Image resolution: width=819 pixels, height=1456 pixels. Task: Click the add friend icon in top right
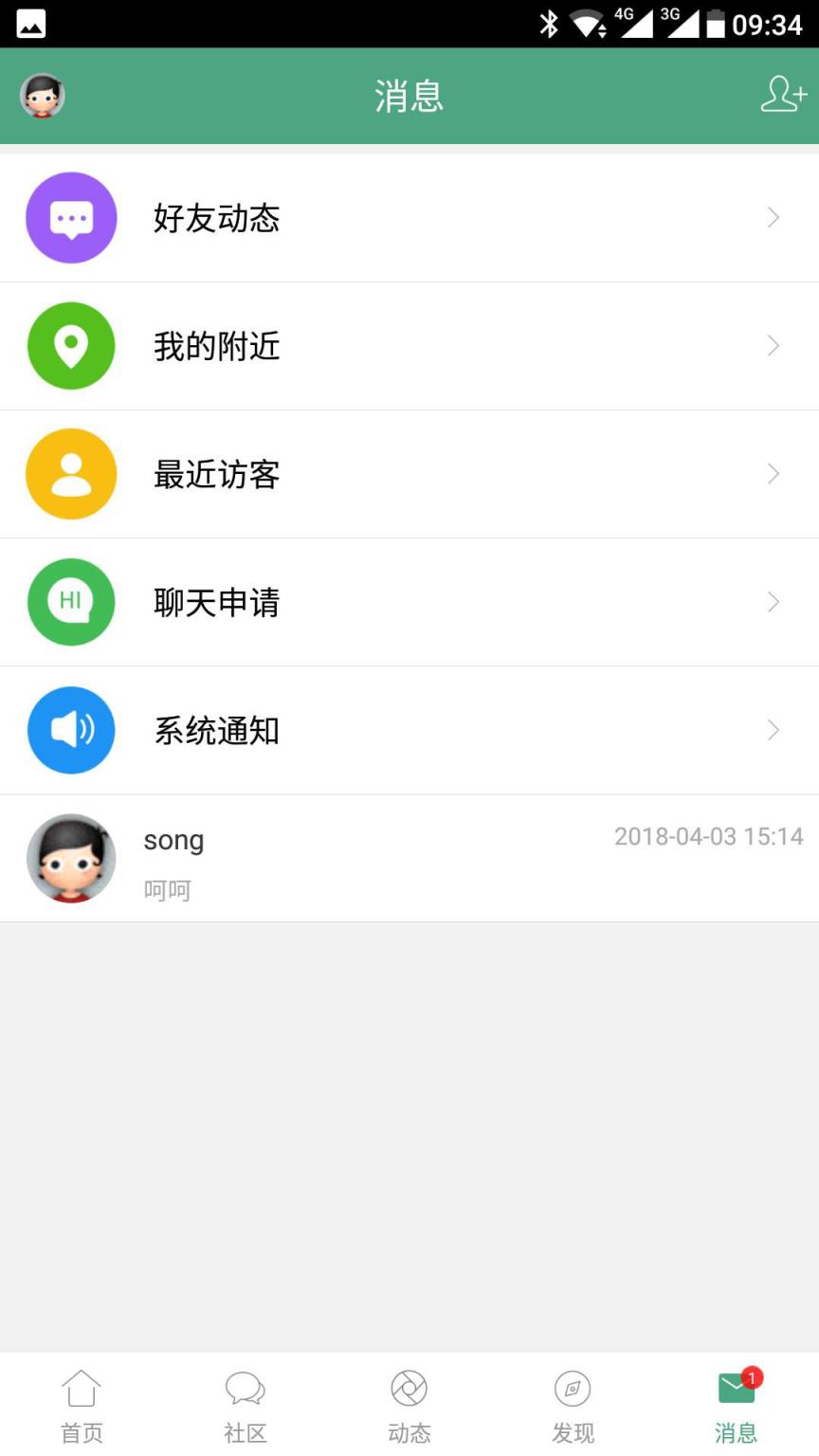(x=783, y=95)
